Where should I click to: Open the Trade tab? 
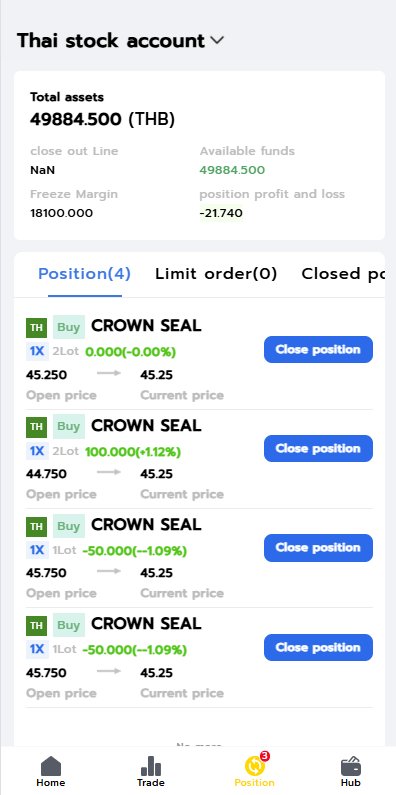coord(151,771)
